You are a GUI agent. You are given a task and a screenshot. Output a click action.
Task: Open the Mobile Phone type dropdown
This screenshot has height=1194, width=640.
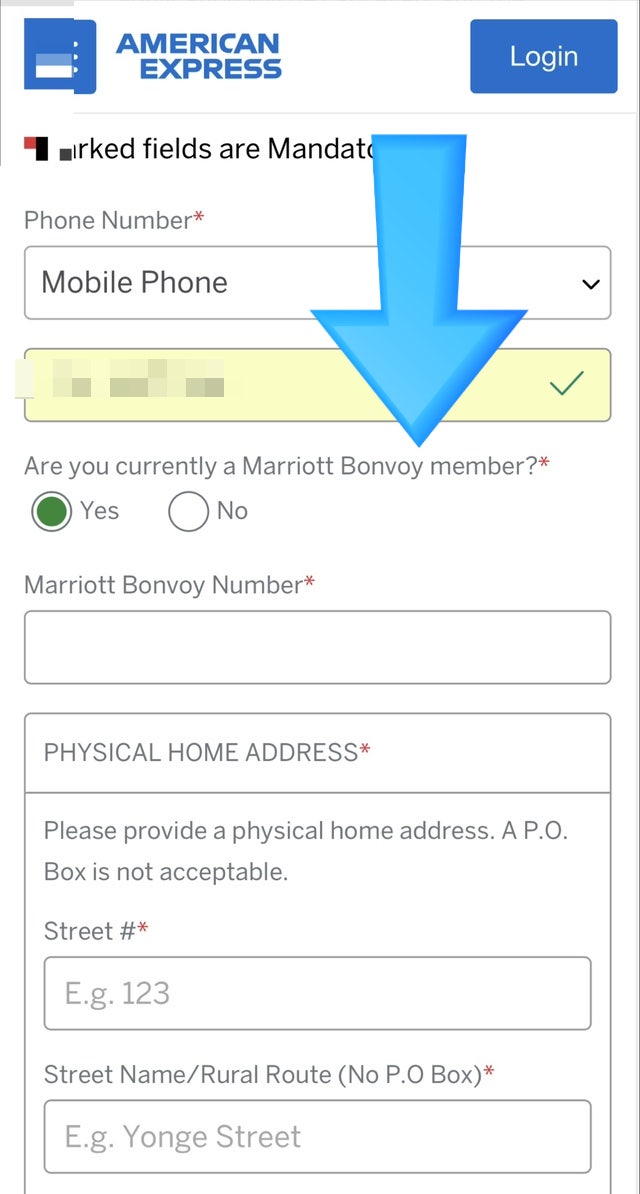click(x=318, y=283)
